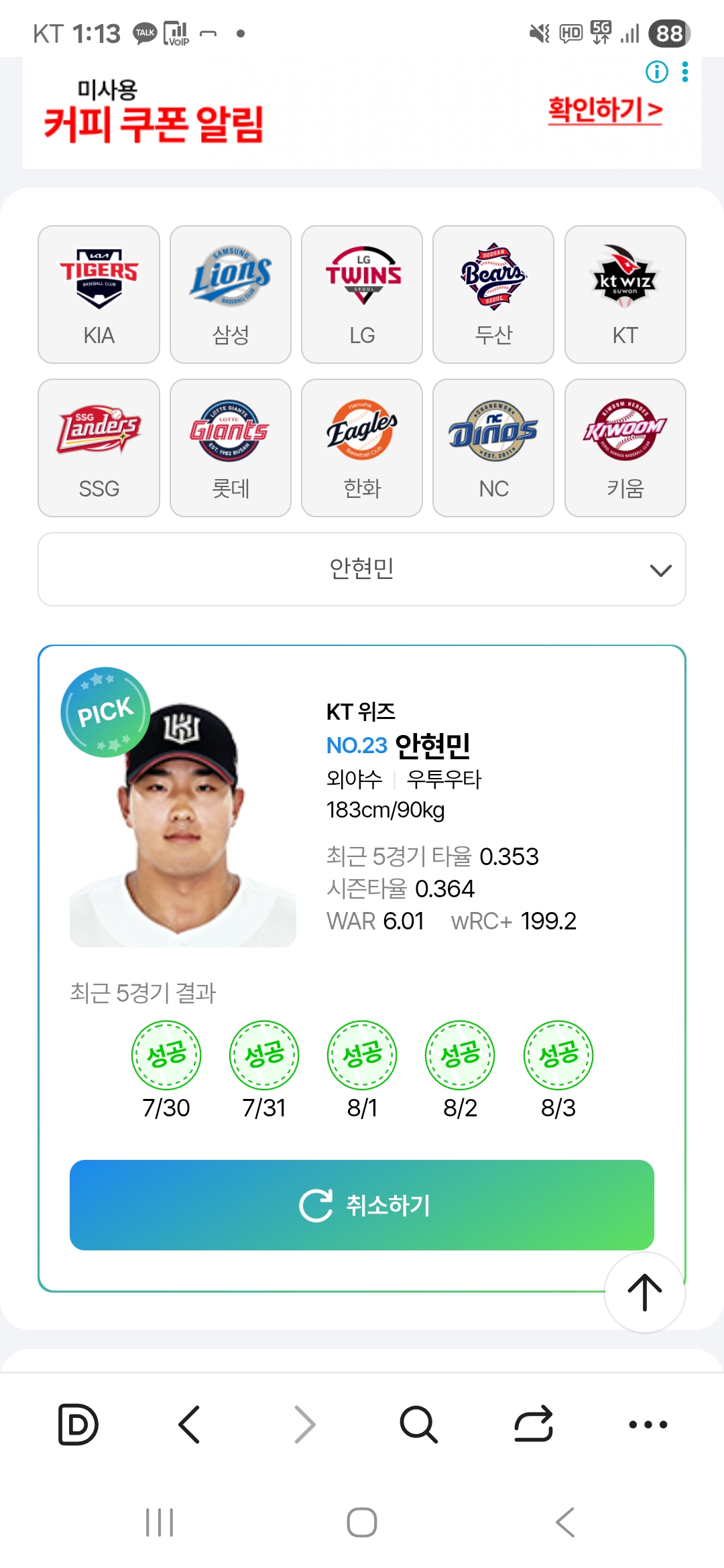The height and width of the screenshot is (1568, 724).
Task: Jump to top with the up arrow
Action: 645,1293
